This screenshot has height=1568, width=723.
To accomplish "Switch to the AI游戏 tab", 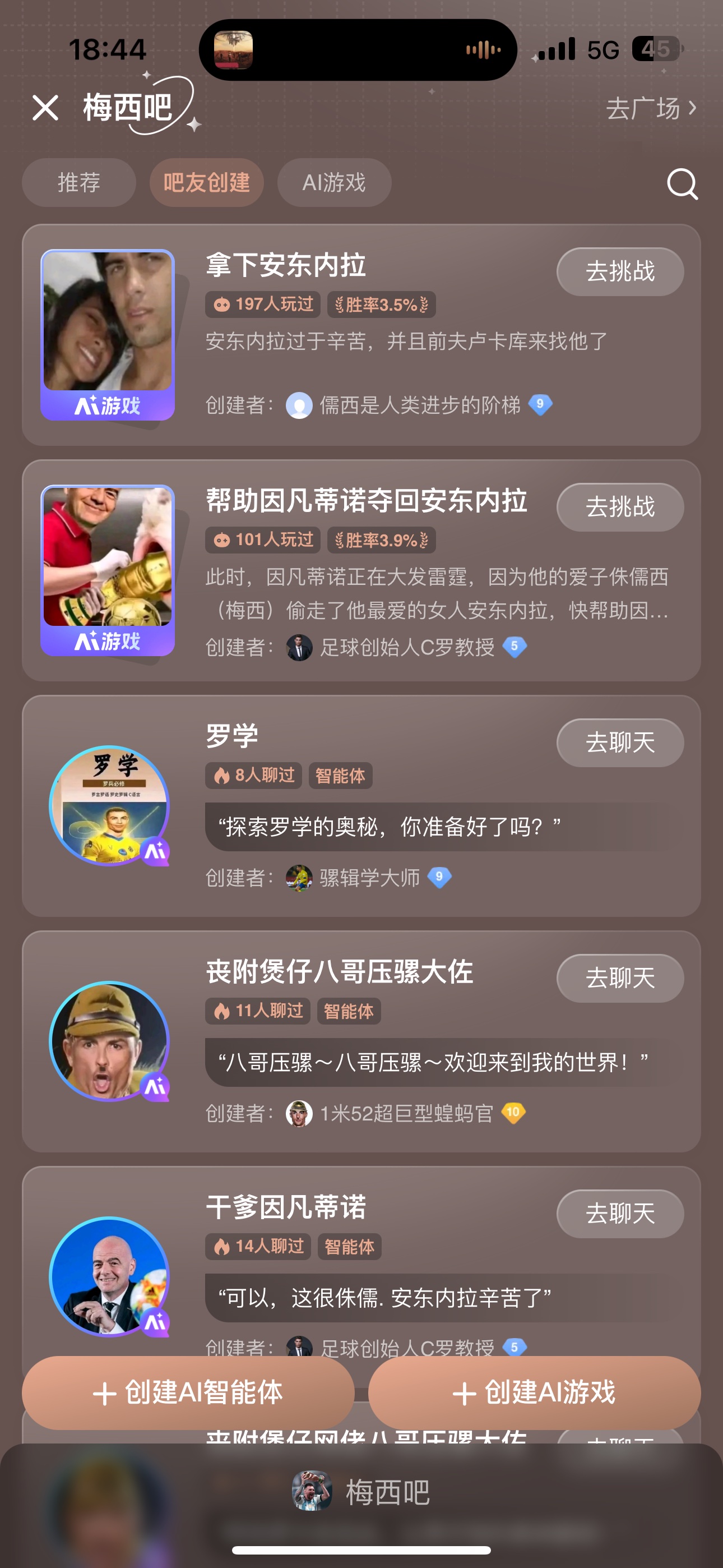I will (334, 183).
